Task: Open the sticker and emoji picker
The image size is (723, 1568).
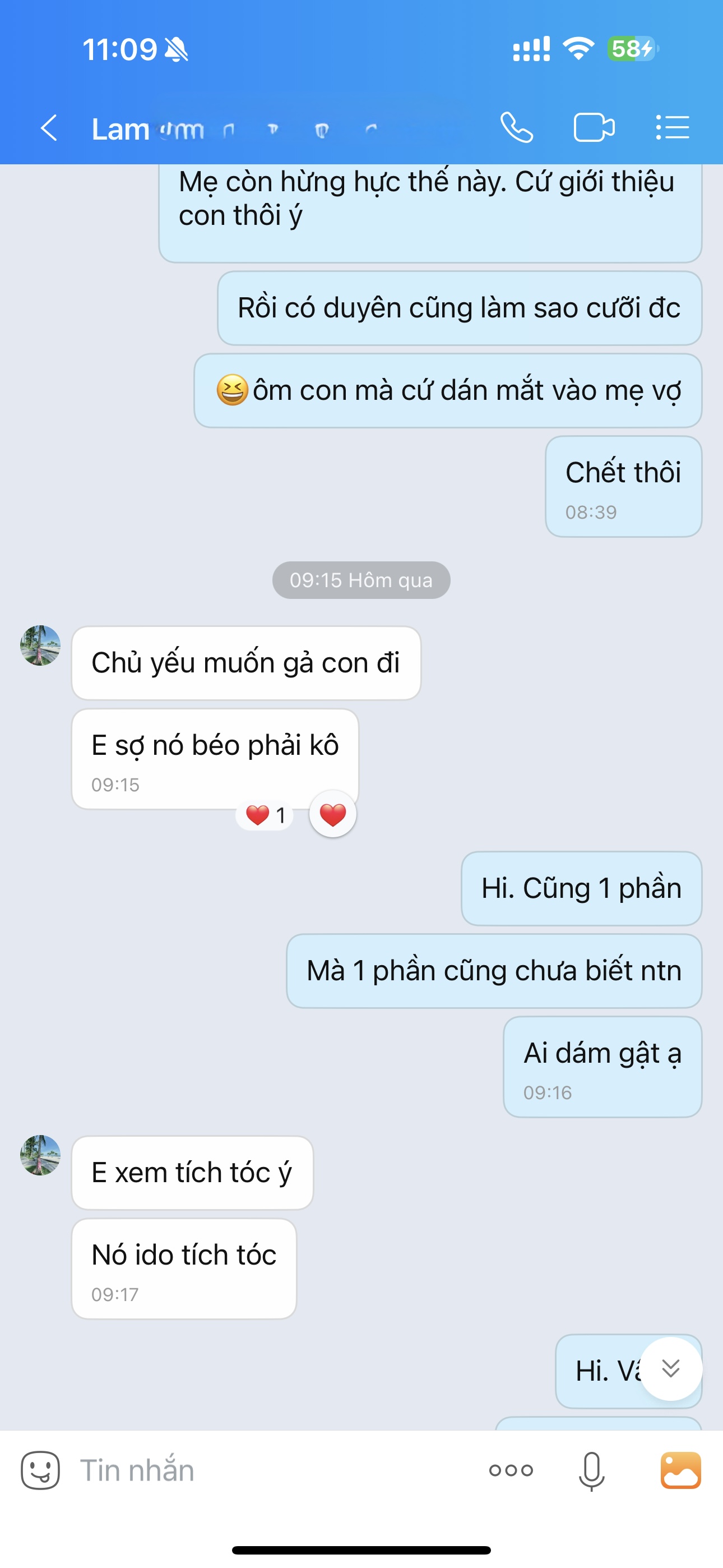Action: [40, 1470]
